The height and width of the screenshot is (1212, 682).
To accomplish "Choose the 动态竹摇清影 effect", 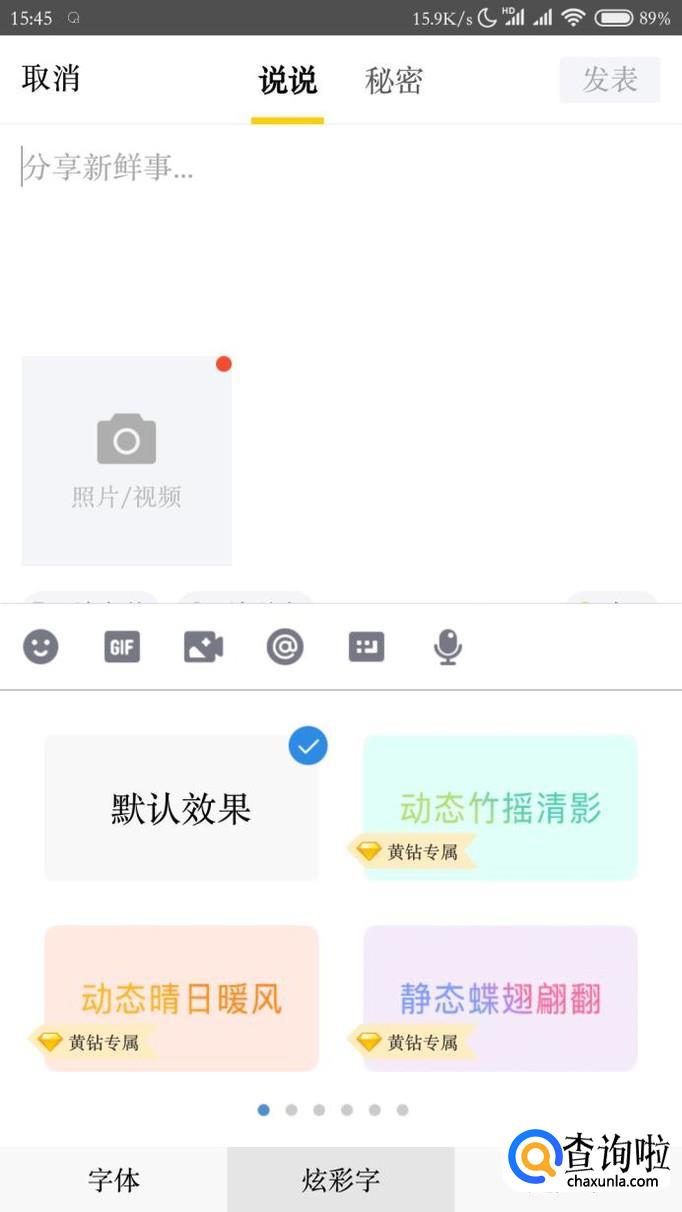I will [500, 808].
